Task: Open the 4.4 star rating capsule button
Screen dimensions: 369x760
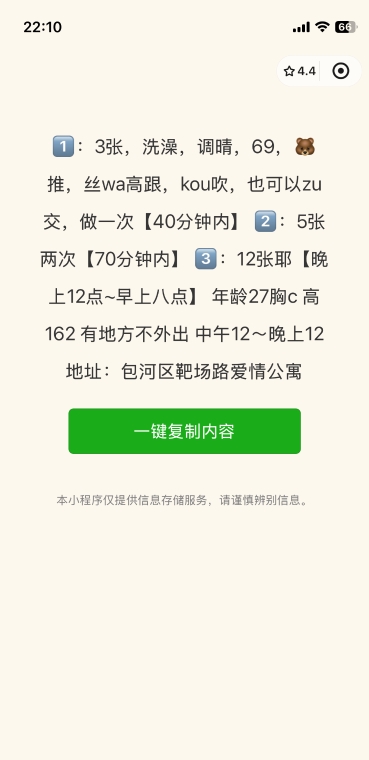Action: (x=300, y=71)
